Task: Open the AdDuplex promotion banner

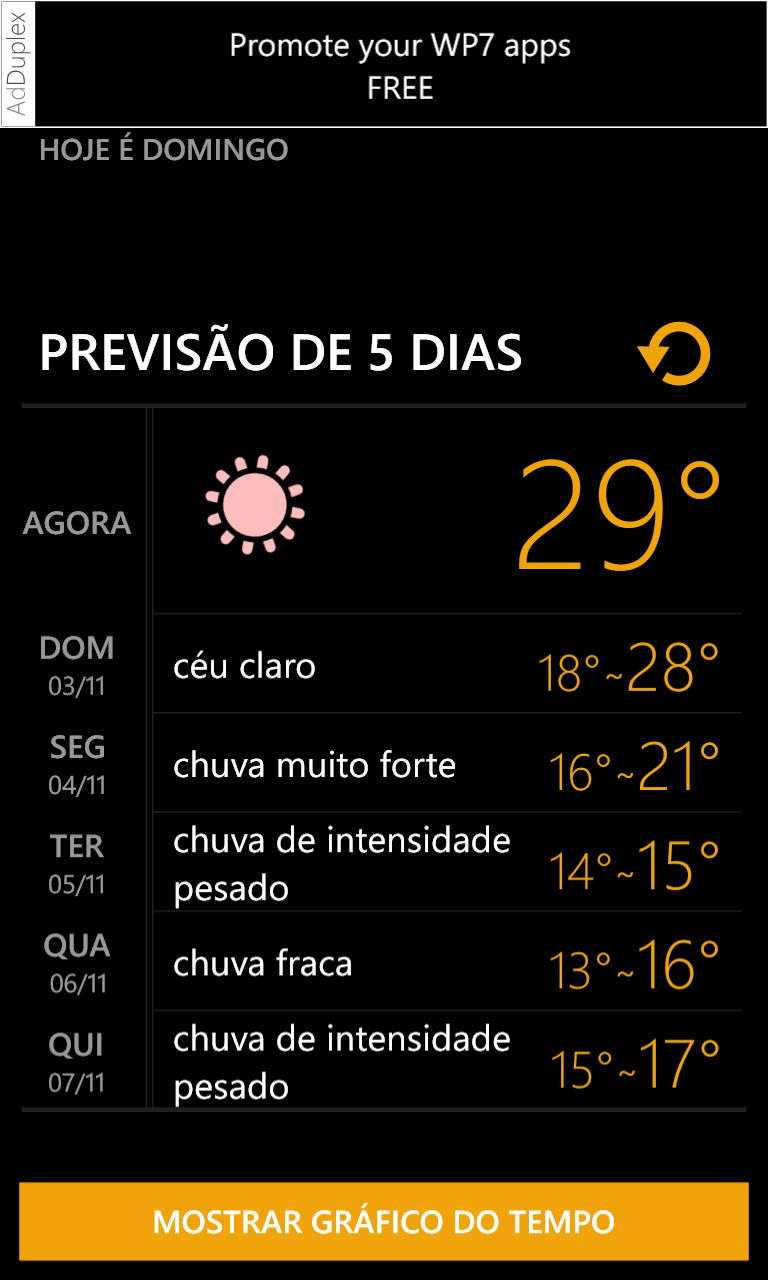Action: click(400, 65)
